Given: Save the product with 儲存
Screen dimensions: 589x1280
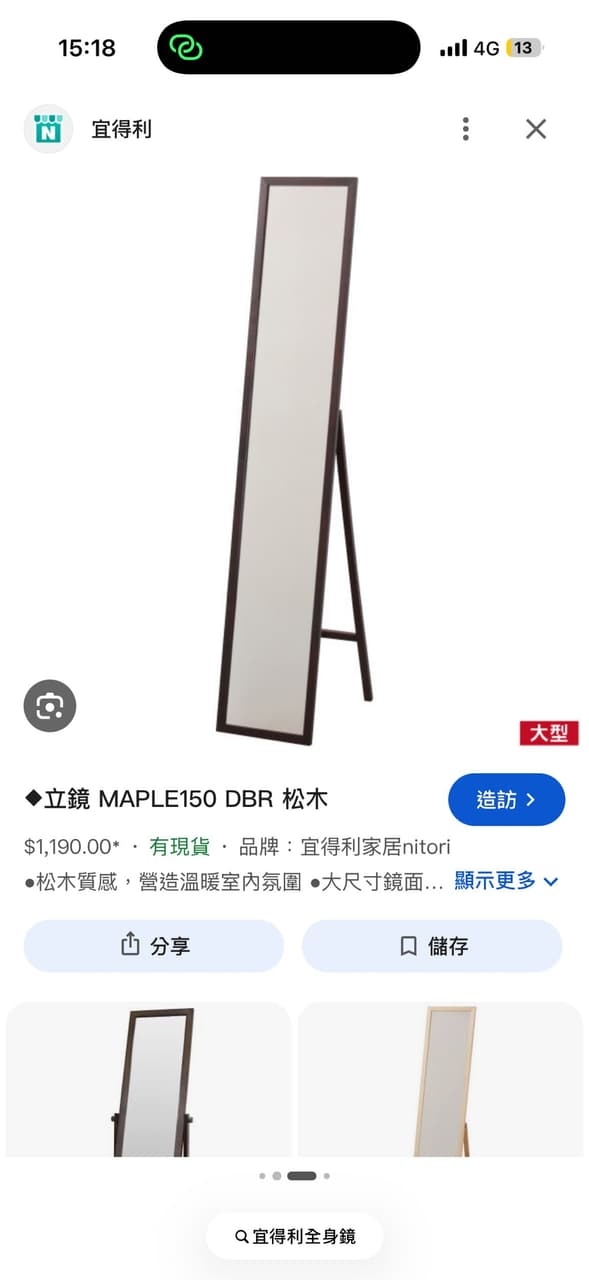Looking at the screenshot, I should point(432,946).
